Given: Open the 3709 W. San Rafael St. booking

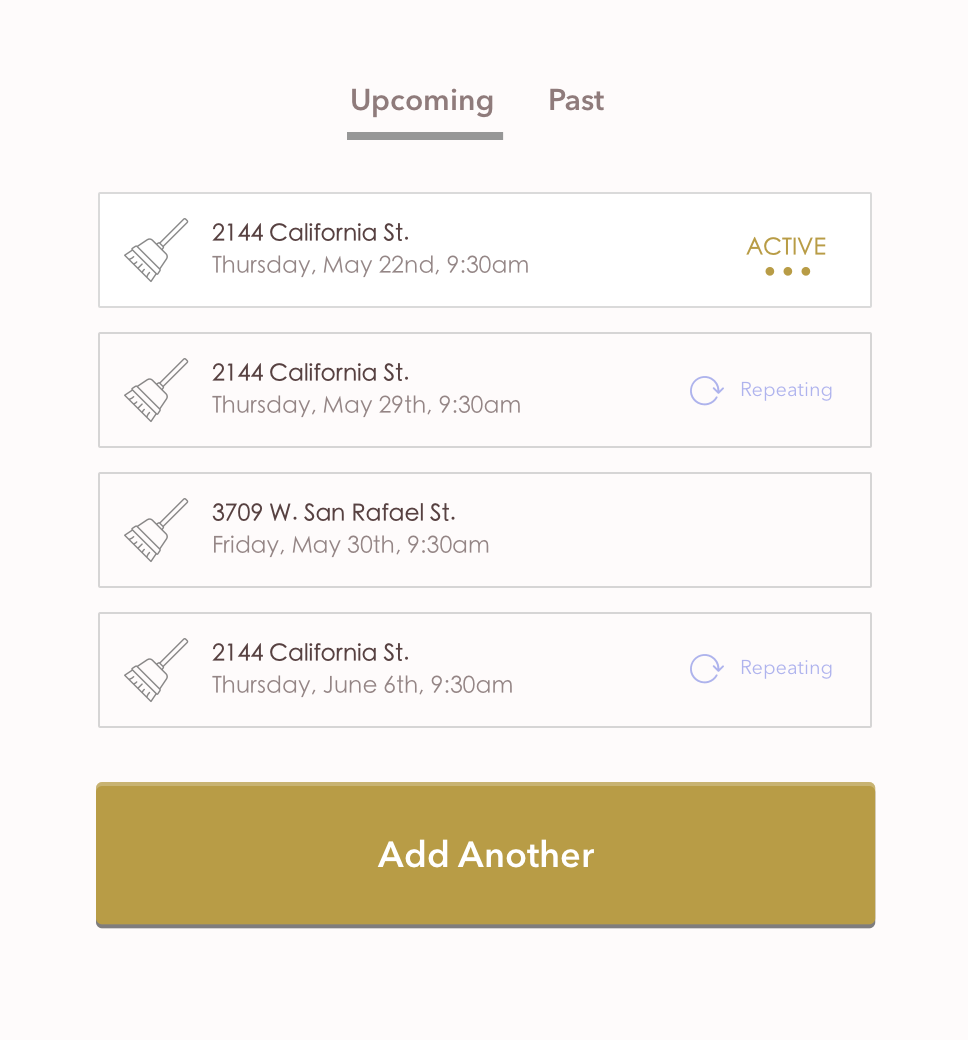Looking at the screenshot, I should point(484,530).
